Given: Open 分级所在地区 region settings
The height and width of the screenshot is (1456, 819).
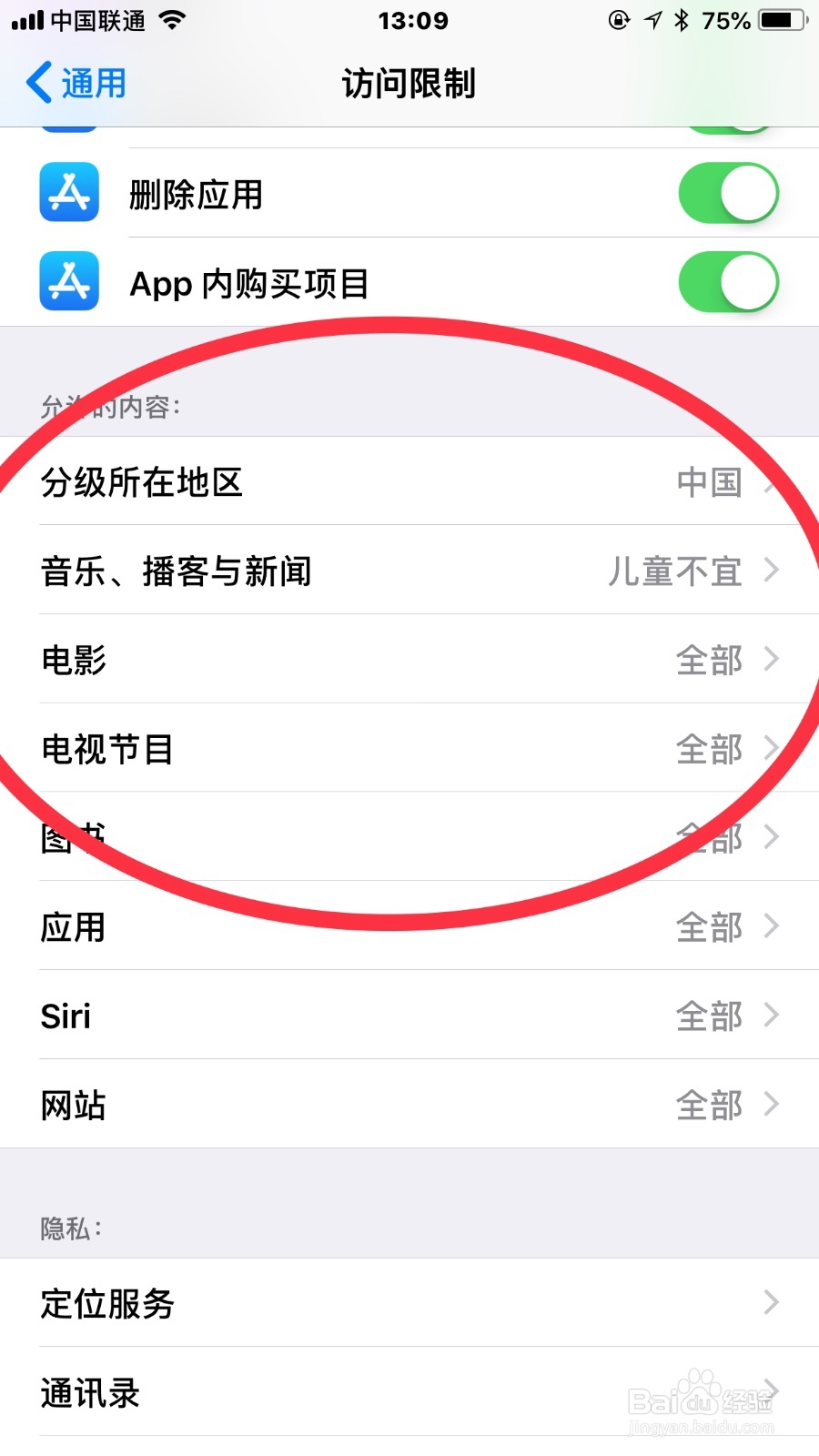Looking at the screenshot, I should coord(409,482).
